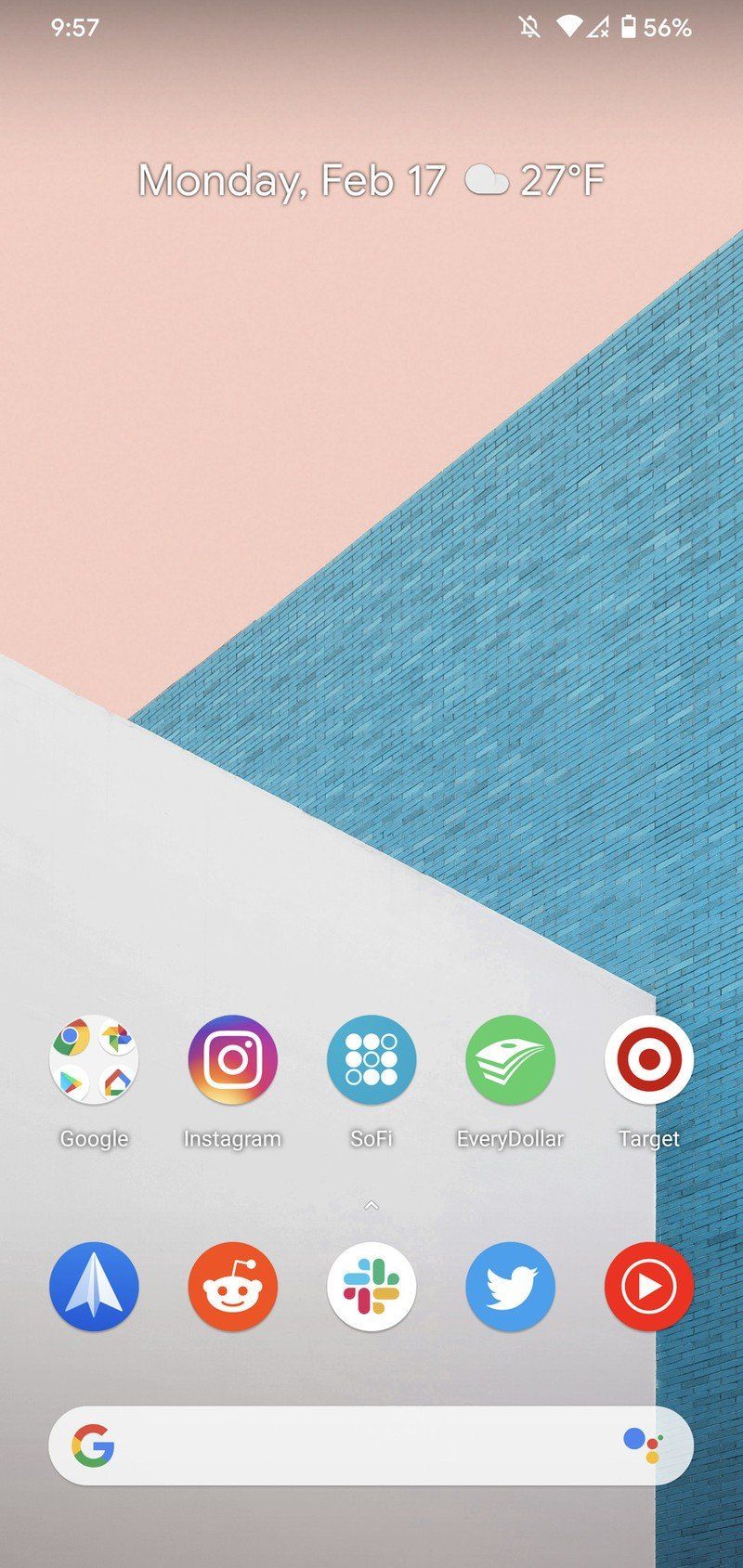Launch the Spark mail app from dock
Image resolution: width=743 pixels, height=1568 pixels.
coord(94,1287)
